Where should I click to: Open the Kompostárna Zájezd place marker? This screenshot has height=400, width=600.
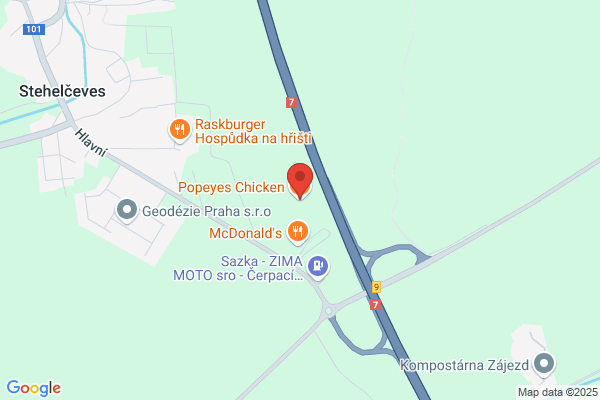click(544, 363)
